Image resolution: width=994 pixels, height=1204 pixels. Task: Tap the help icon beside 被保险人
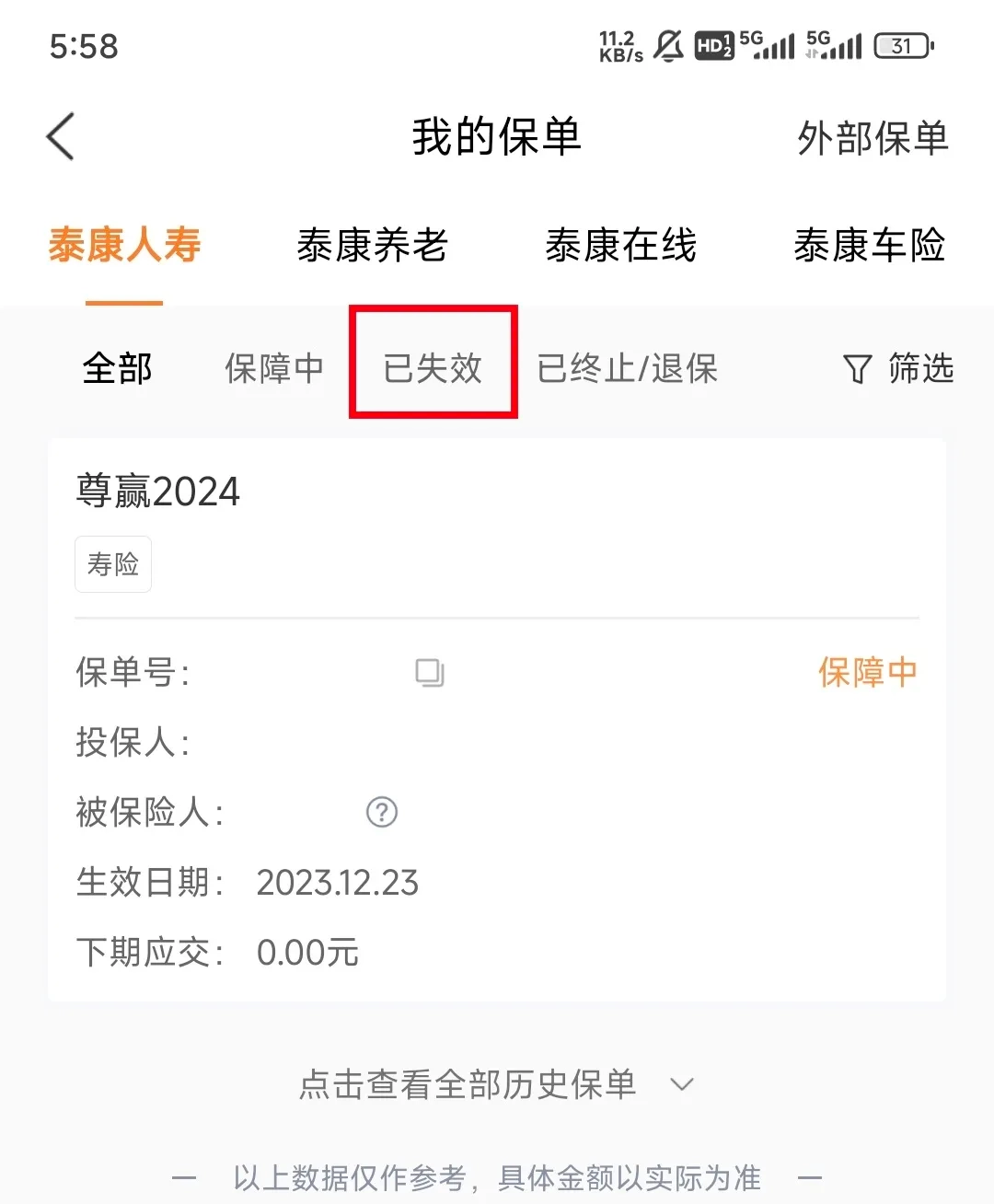click(382, 813)
